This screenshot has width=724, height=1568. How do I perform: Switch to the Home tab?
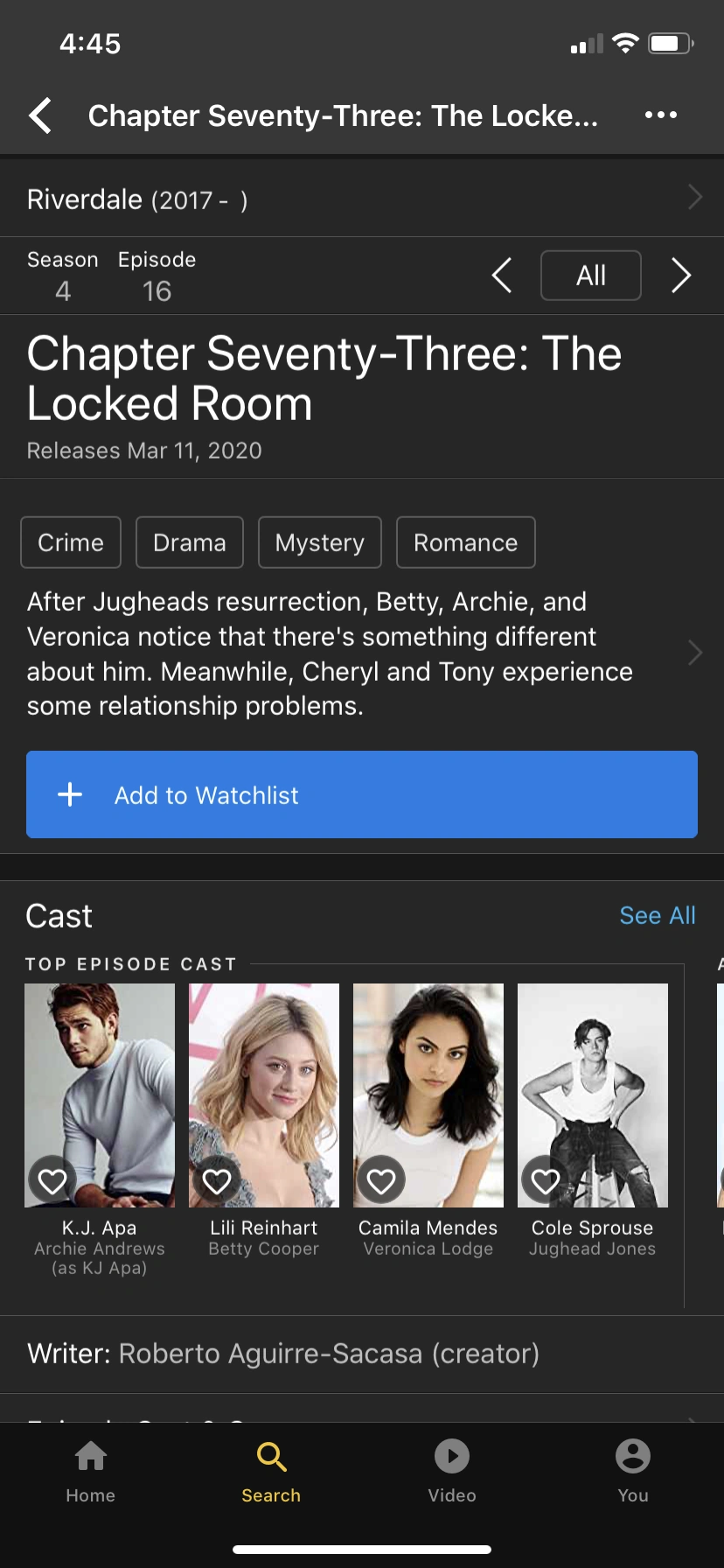91,1470
